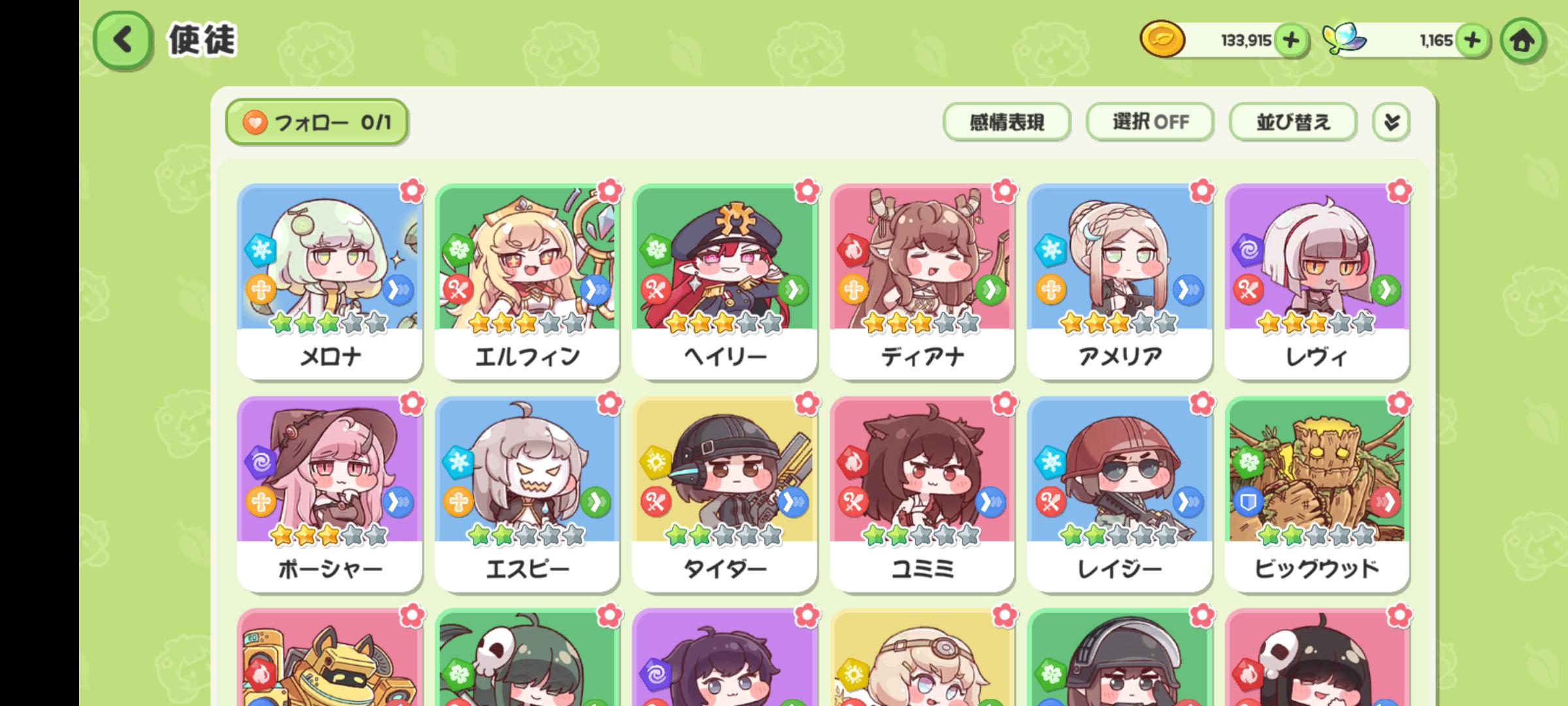Select the ヘイリー character card
The image size is (1568, 706).
tap(725, 281)
